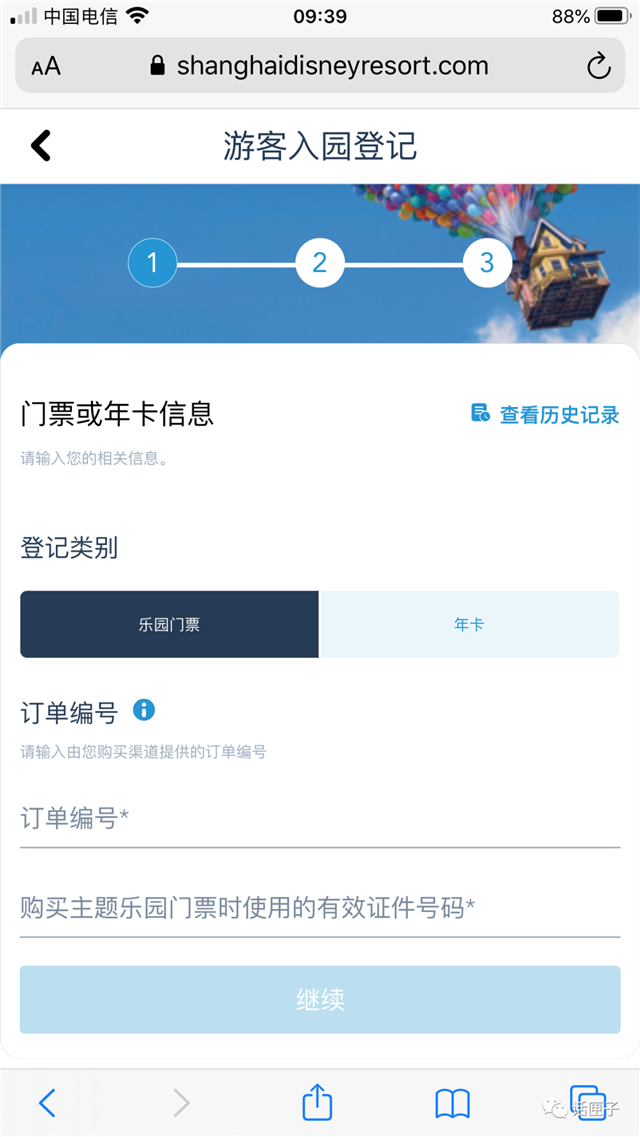The image size is (640, 1137).
Task: Go to previous page in Safari toolbar
Action: [x=47, y=1103]
